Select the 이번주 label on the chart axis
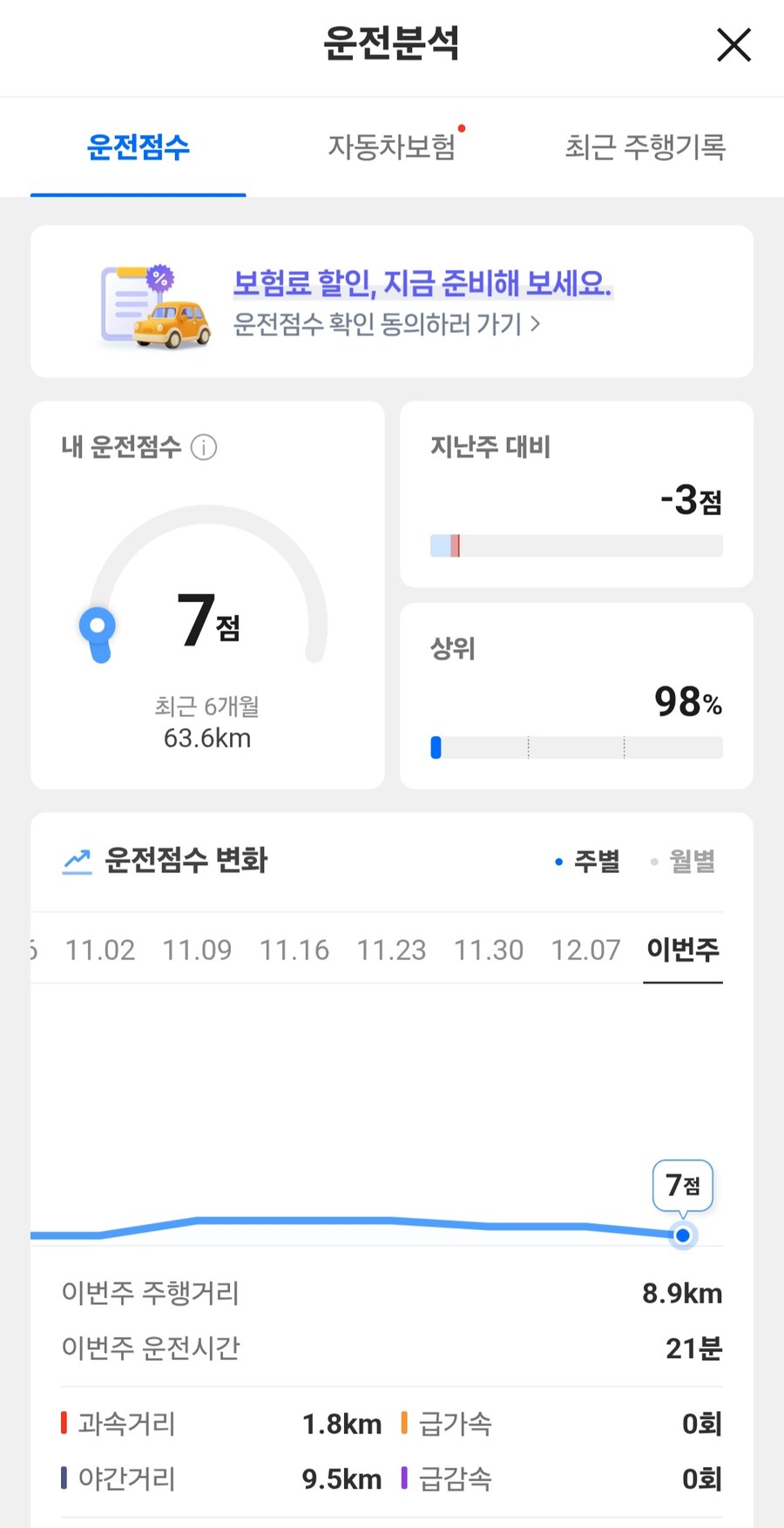Image resolution: width=784 pixels, height=1528 pixels. (x=683, y=950)
